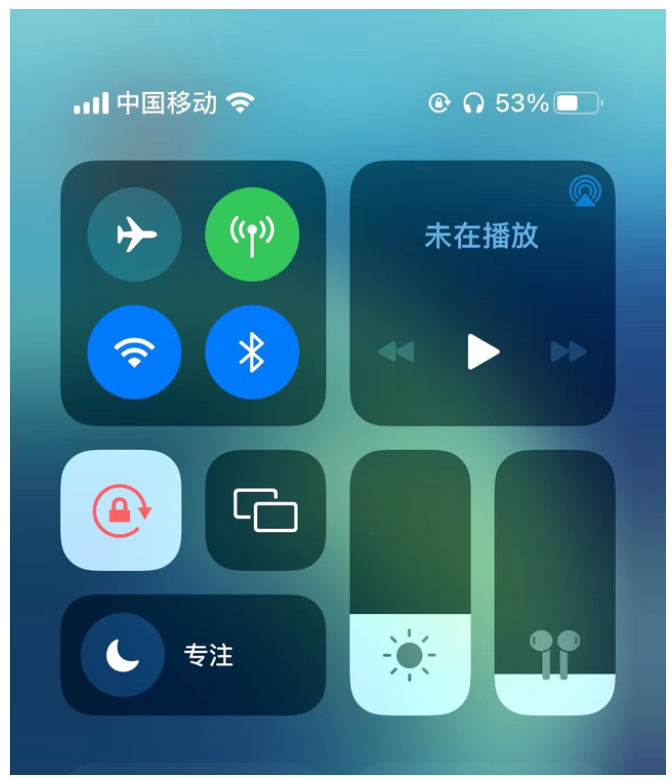This screenshot has height=781, width=672.
Task: Open the AirPlay audio output icon
Action: point(585,191)
